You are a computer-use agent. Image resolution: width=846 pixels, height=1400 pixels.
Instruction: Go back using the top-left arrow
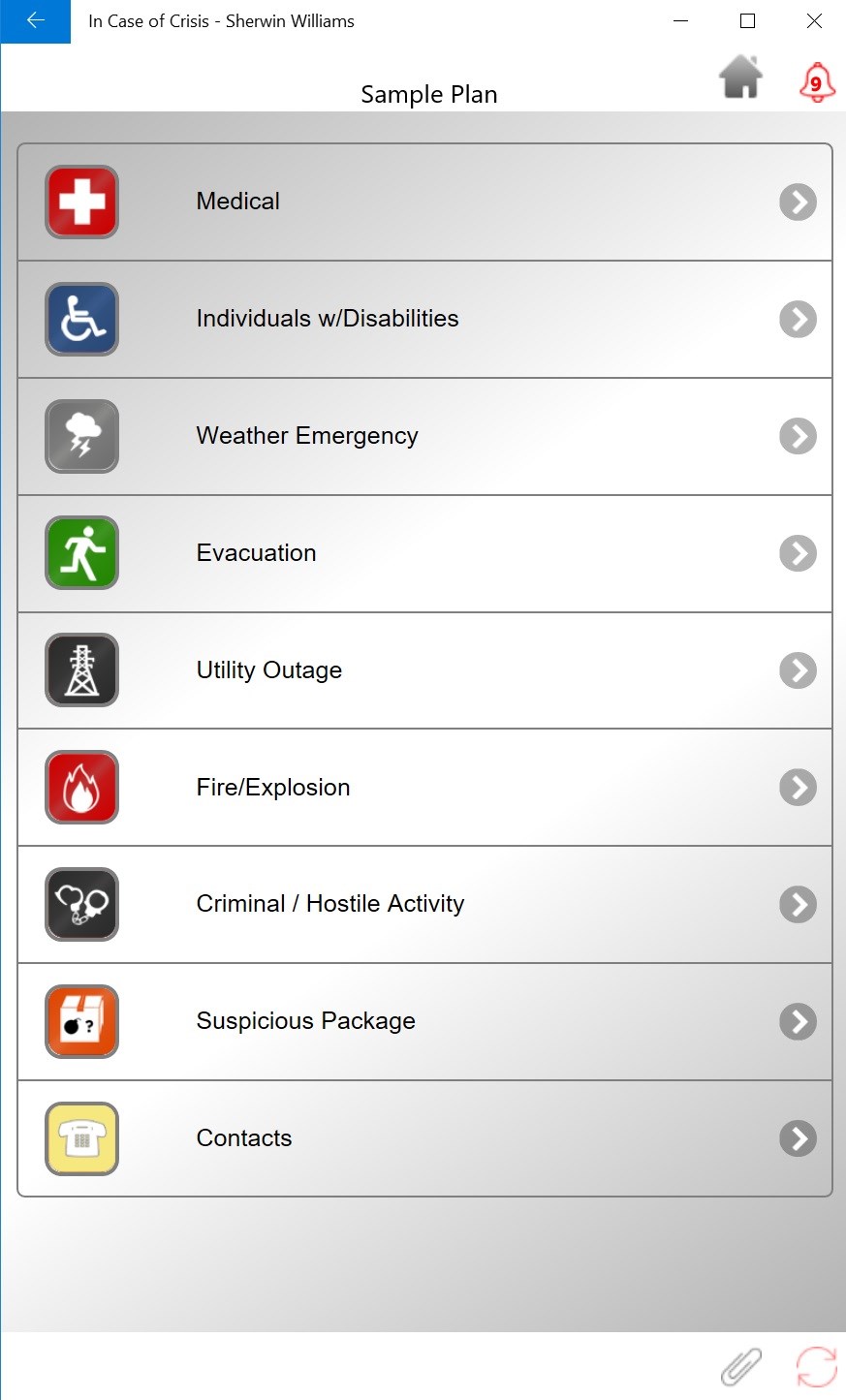point(35,21)
